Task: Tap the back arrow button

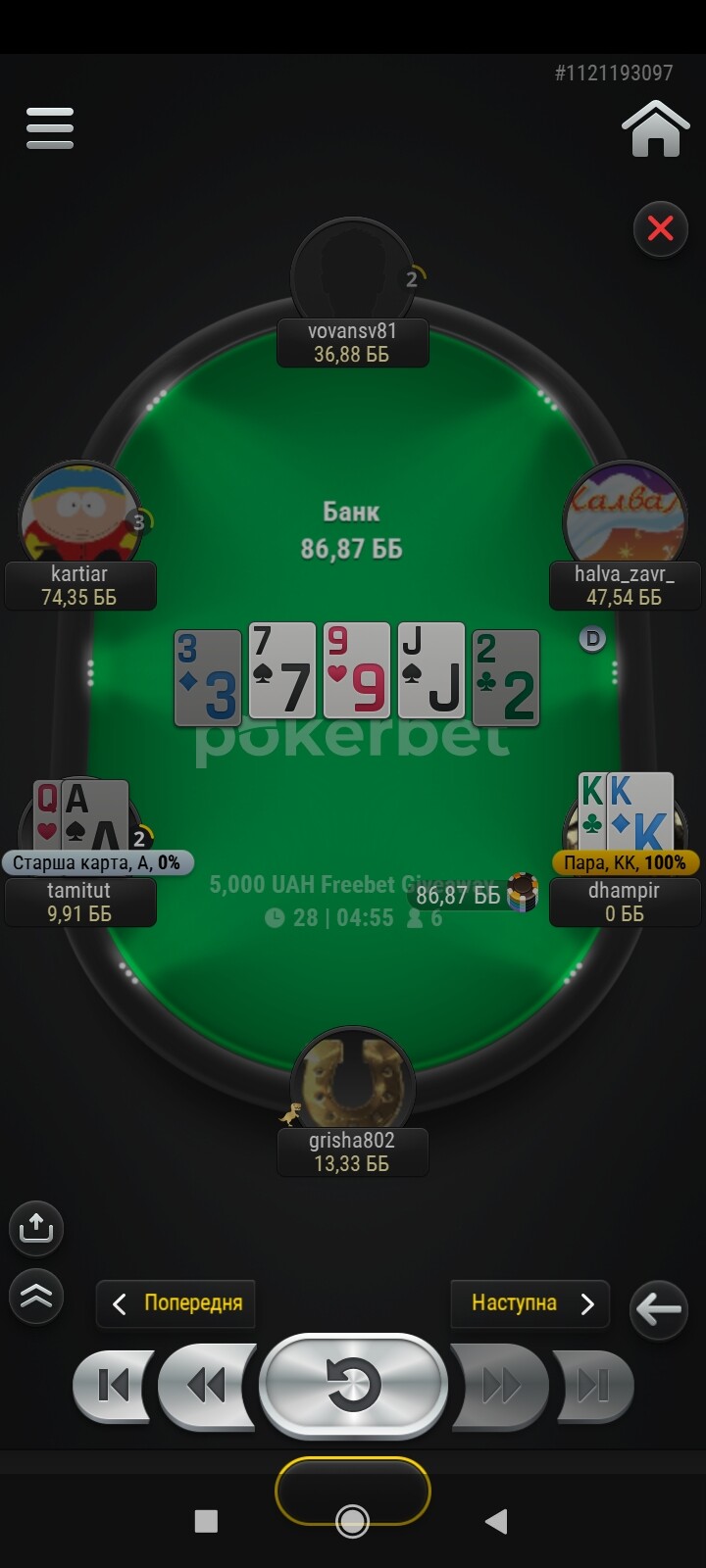Action: click(658, 1308)
